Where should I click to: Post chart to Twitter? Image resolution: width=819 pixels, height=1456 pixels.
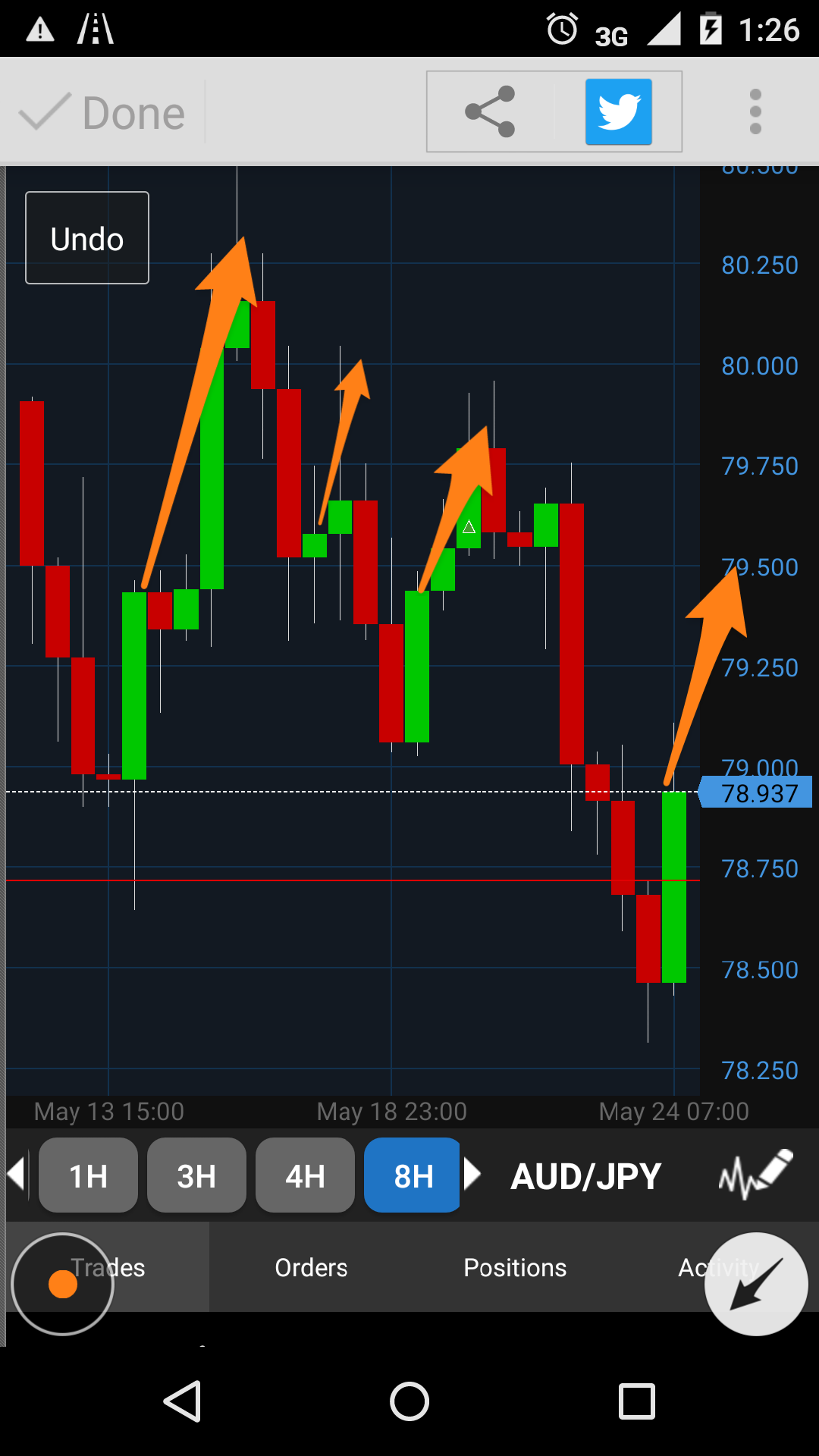(x=618, y=111)
